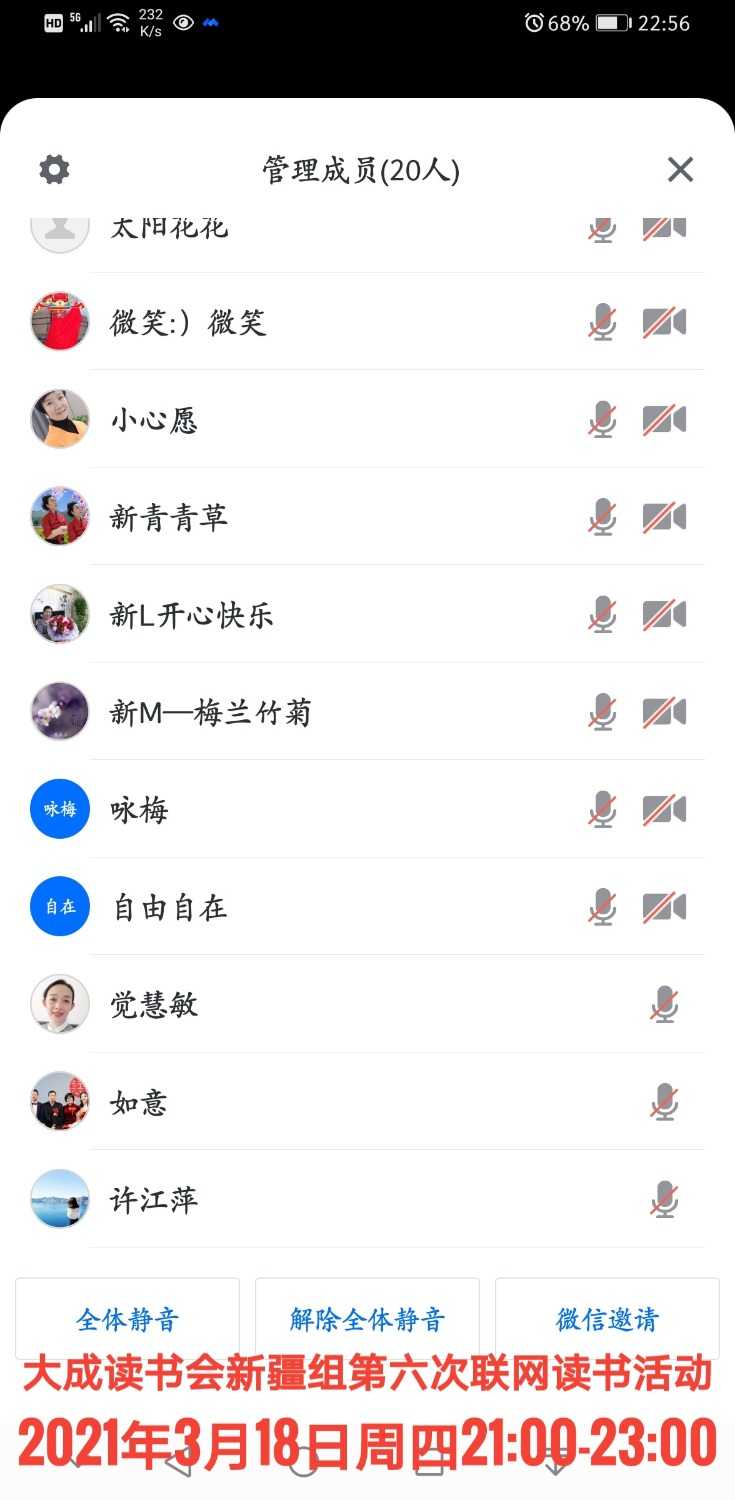Image resolution: width=735 pixels, height=1500 pixels.
Task: Close the member management panel
Action: coord(681,169)
